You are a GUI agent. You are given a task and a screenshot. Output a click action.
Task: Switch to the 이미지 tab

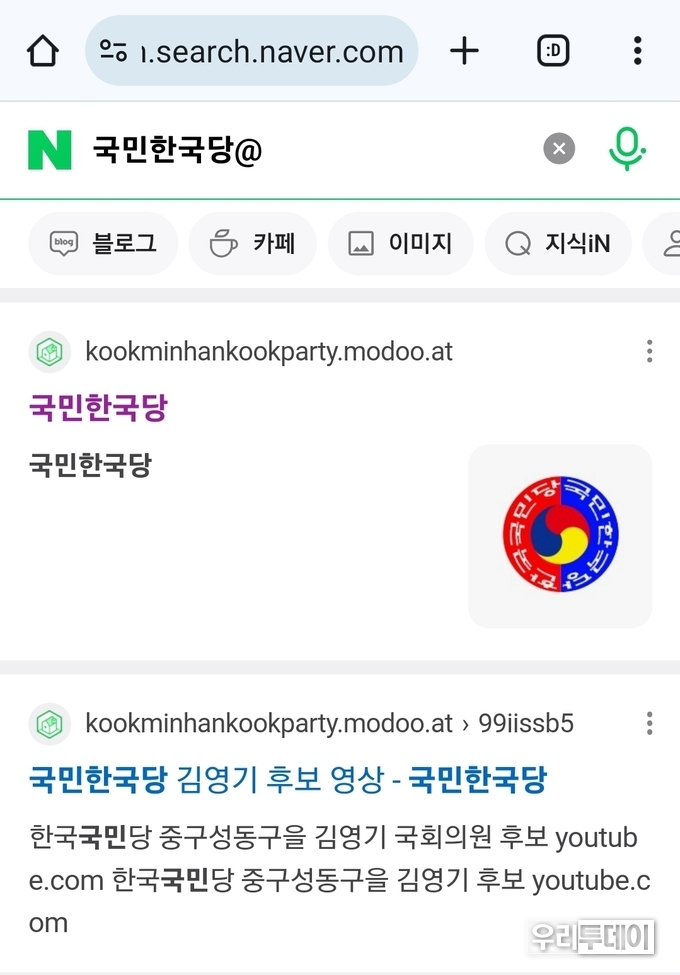400,243
